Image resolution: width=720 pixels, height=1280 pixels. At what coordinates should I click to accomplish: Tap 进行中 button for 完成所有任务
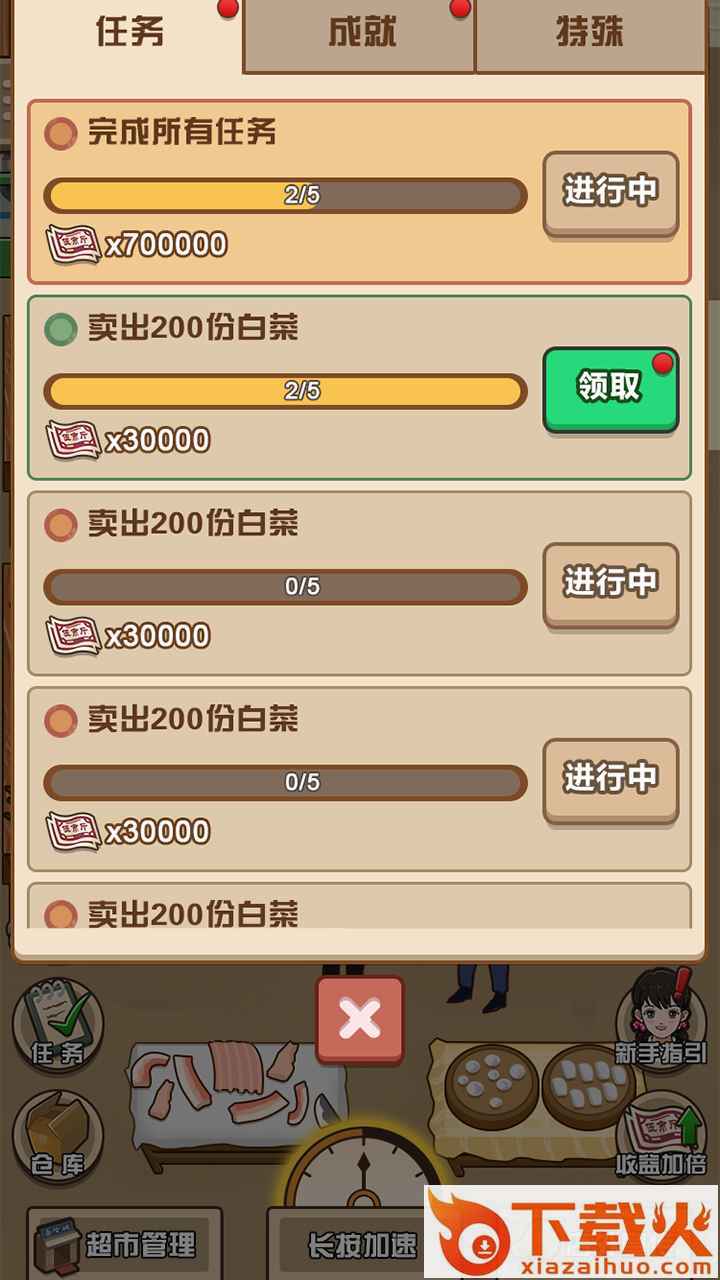click(610, 193)
